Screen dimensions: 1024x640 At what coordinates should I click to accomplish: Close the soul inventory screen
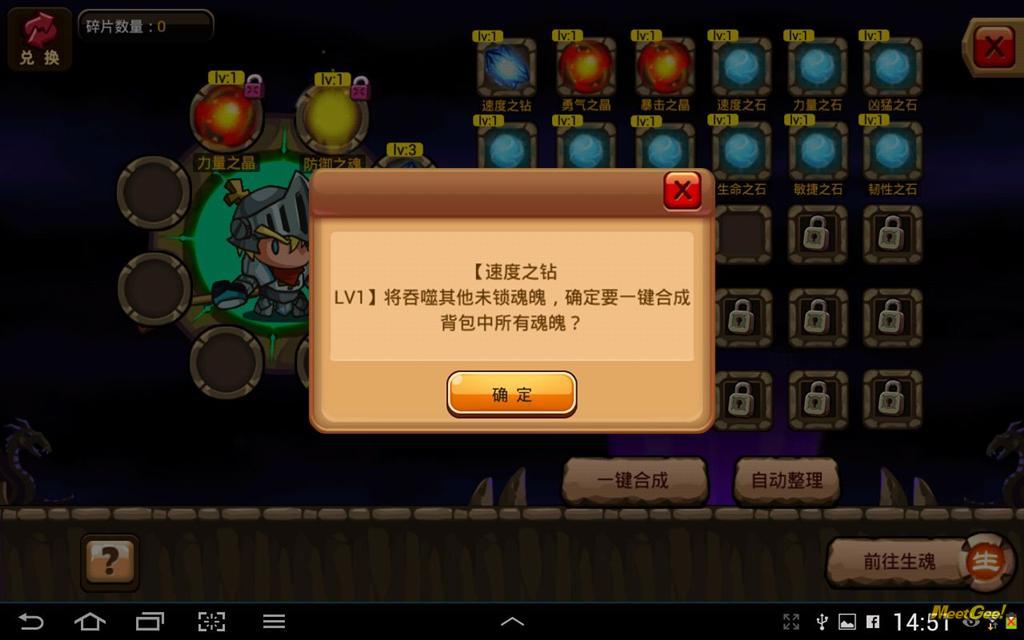(x=993, y=47)
